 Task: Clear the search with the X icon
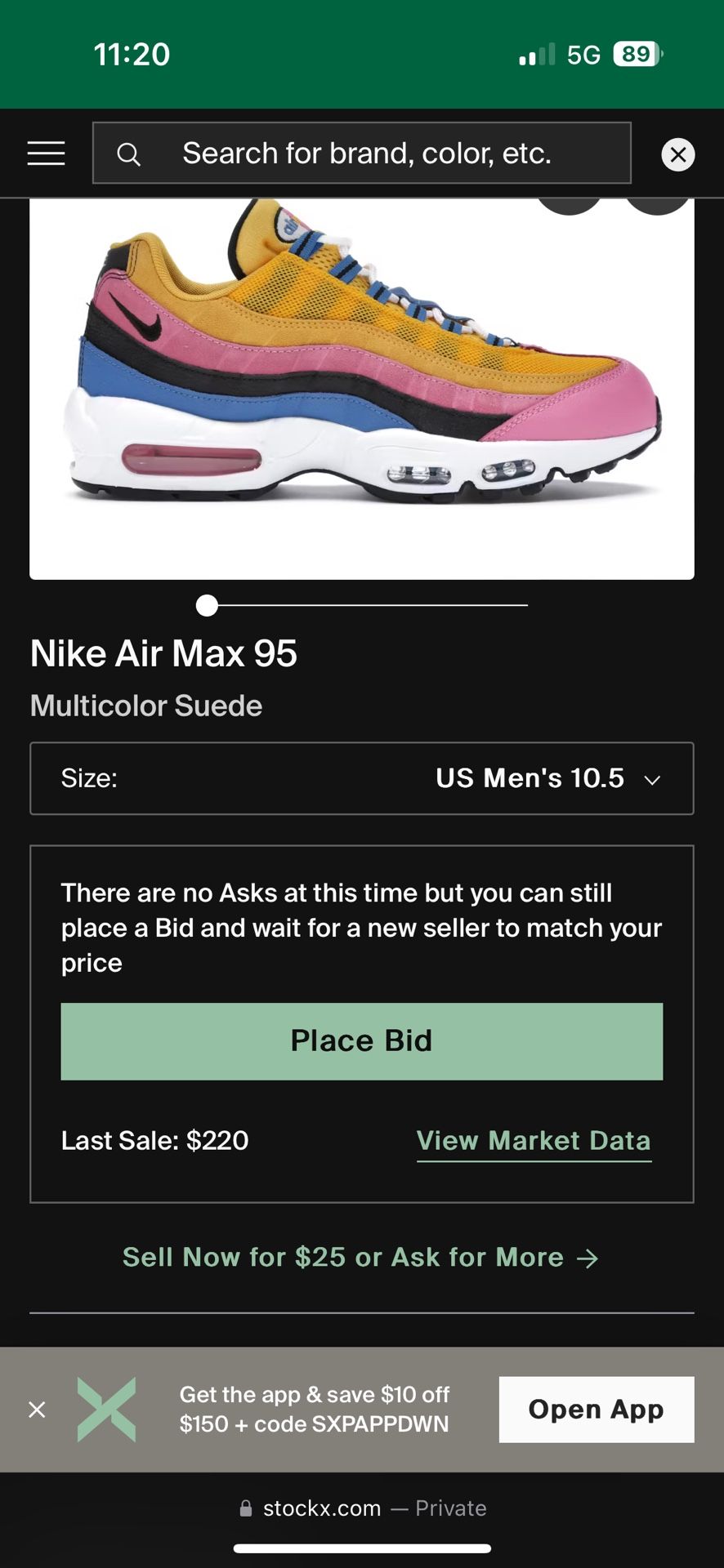click(x=678, y=154)
